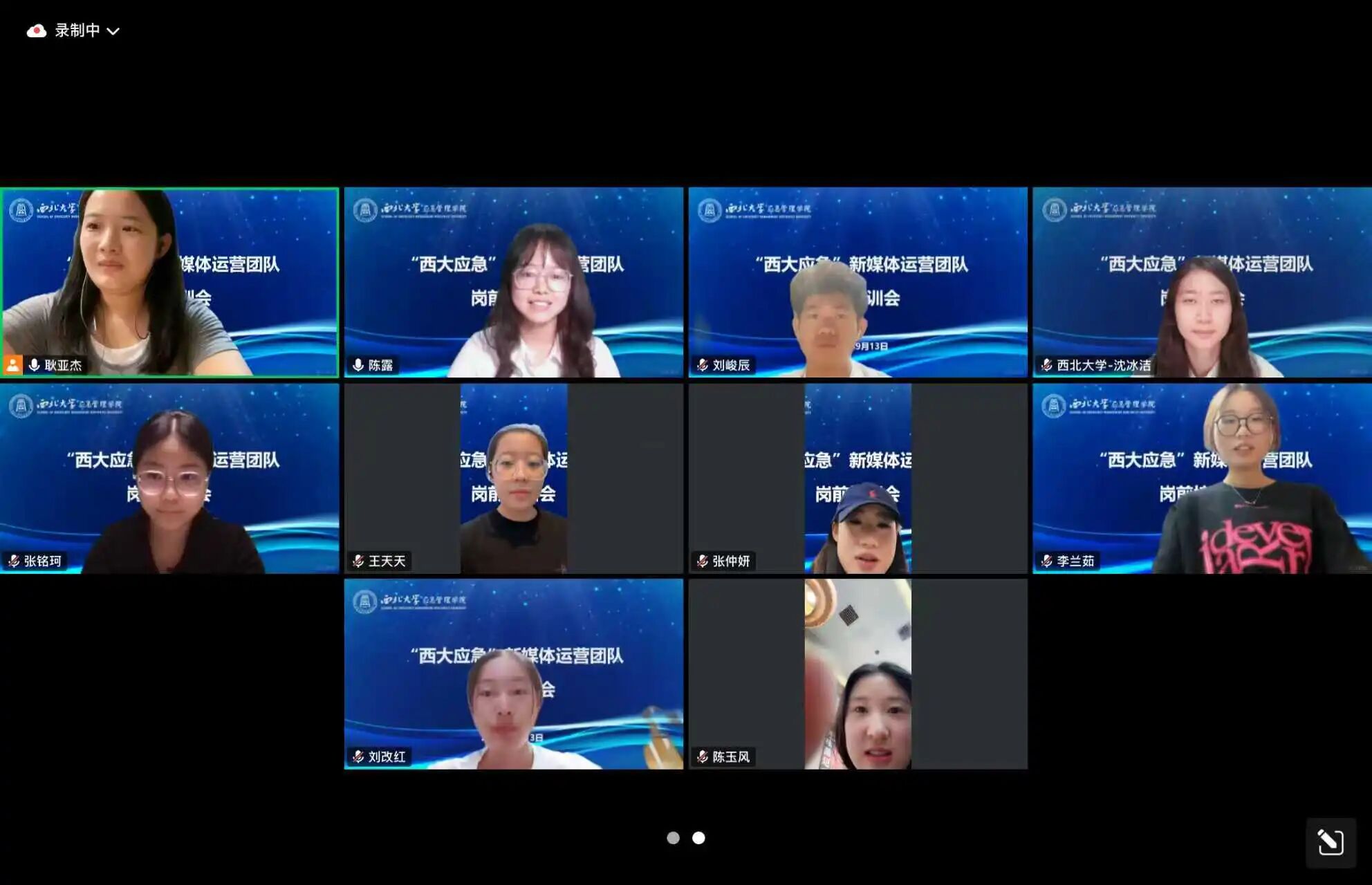Open 刘峻辰's video tile
Viewport: 1372px width, 885px height.
[x=857, y=282]
